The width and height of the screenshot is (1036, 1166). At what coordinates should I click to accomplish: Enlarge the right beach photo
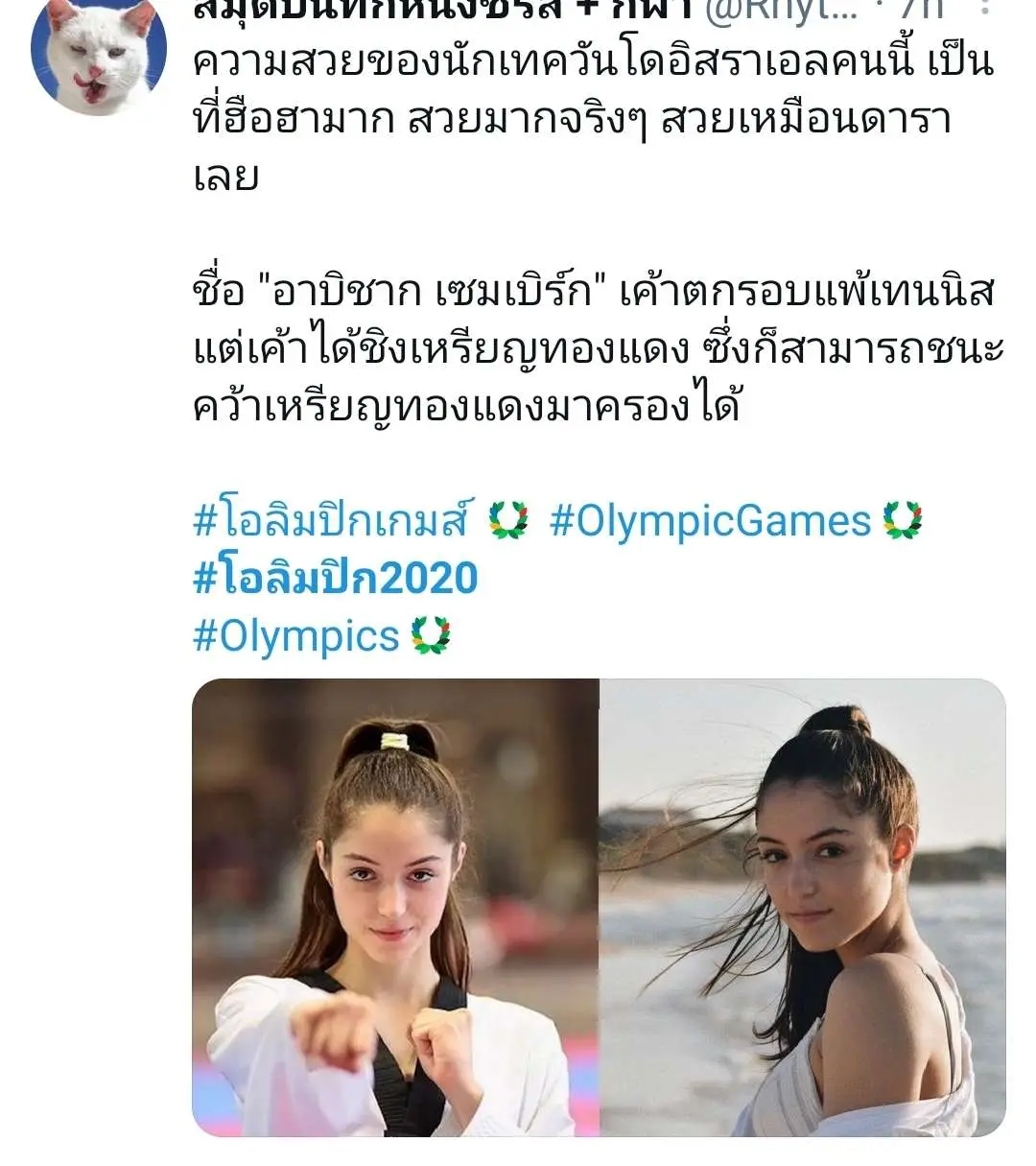pyautogui.click(x=802, y=907)
